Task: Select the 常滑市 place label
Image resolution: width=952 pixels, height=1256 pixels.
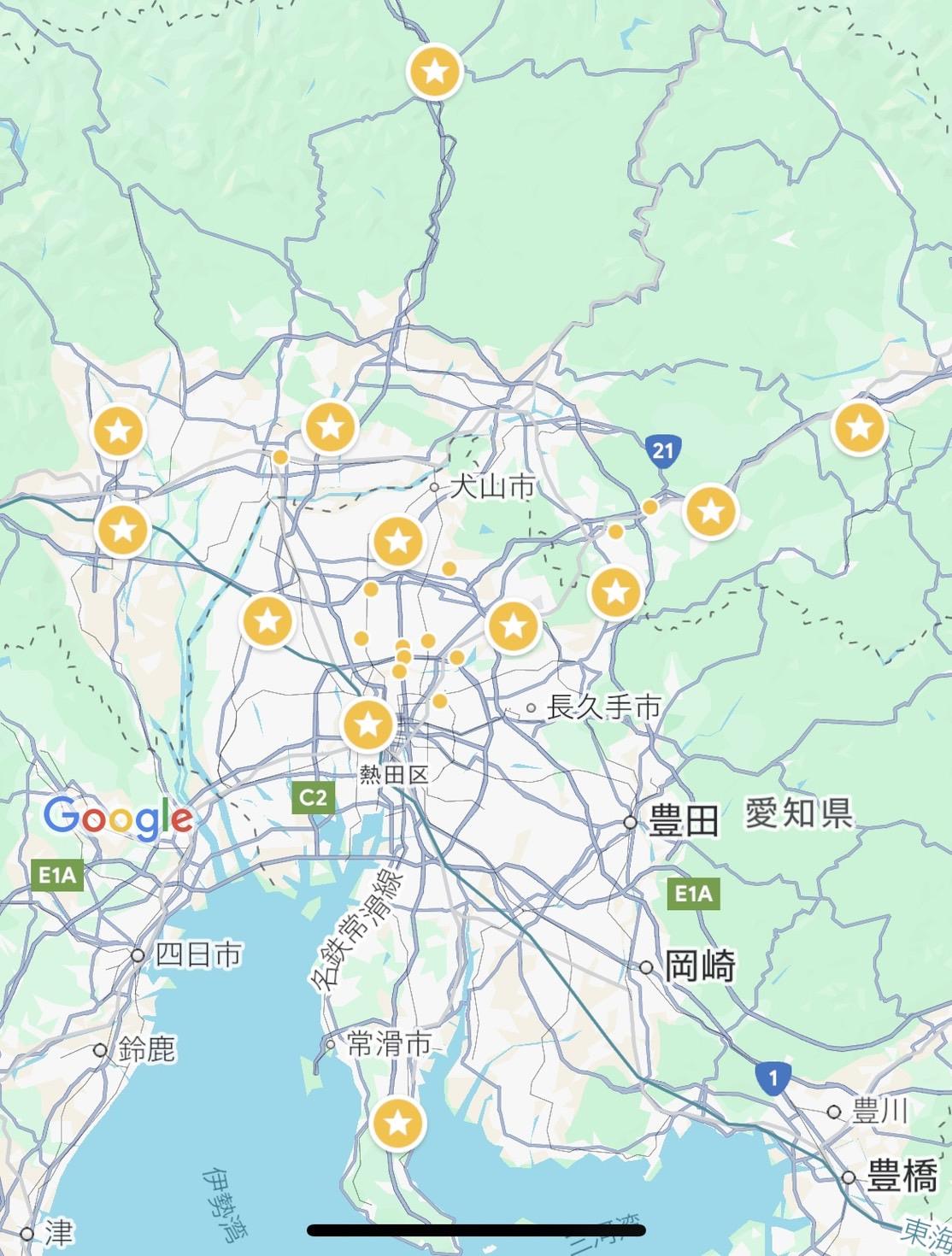Action: tap(389, 1043)
